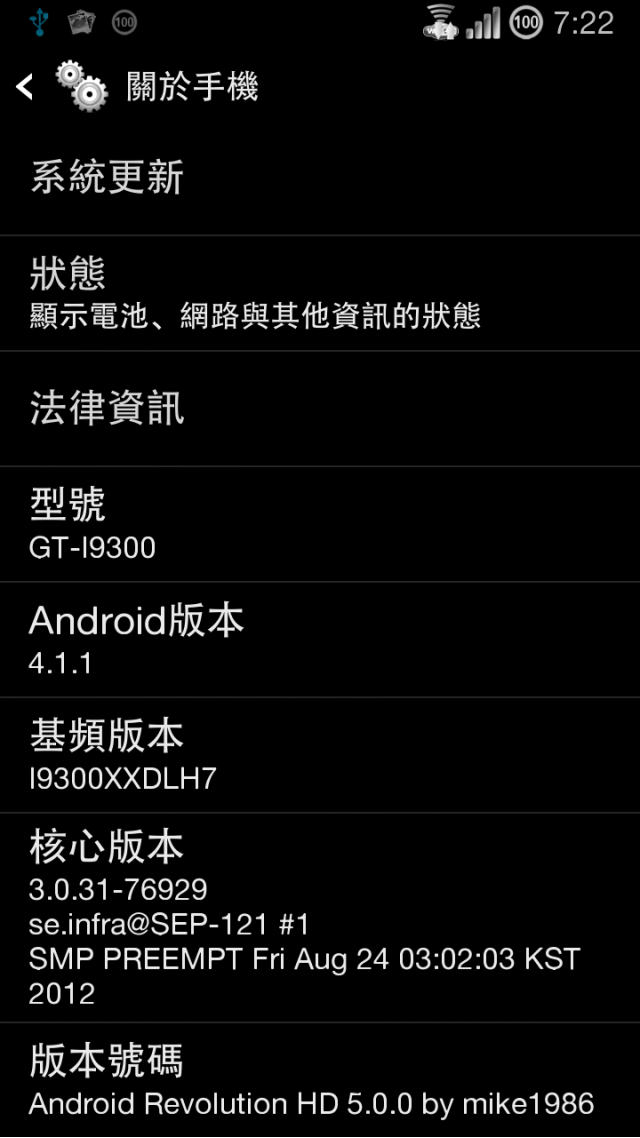Screen dimensions: 640x1138
Task: Open 法律資訊 page
Action: (x=320, y=408)
